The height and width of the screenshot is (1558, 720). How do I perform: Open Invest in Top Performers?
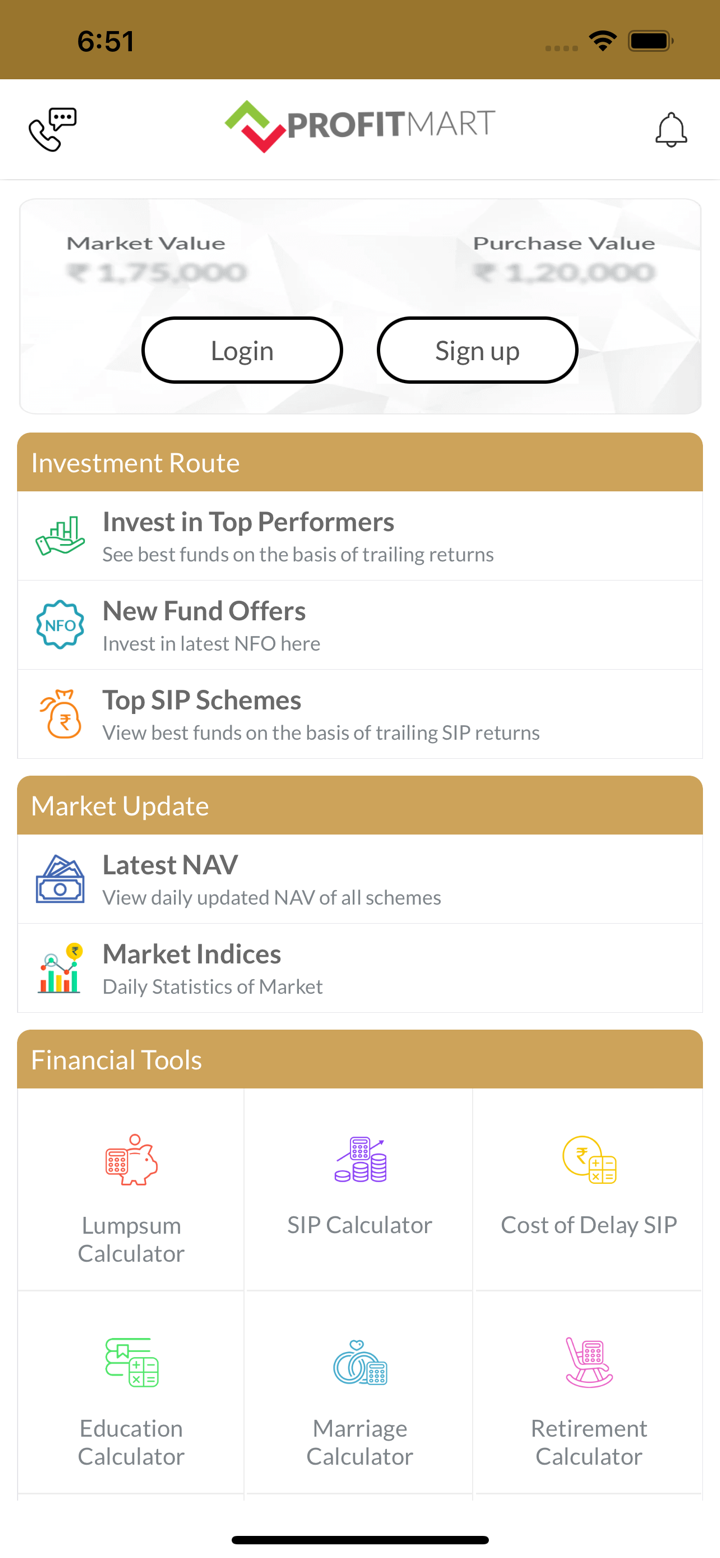(x=360, y=536)
